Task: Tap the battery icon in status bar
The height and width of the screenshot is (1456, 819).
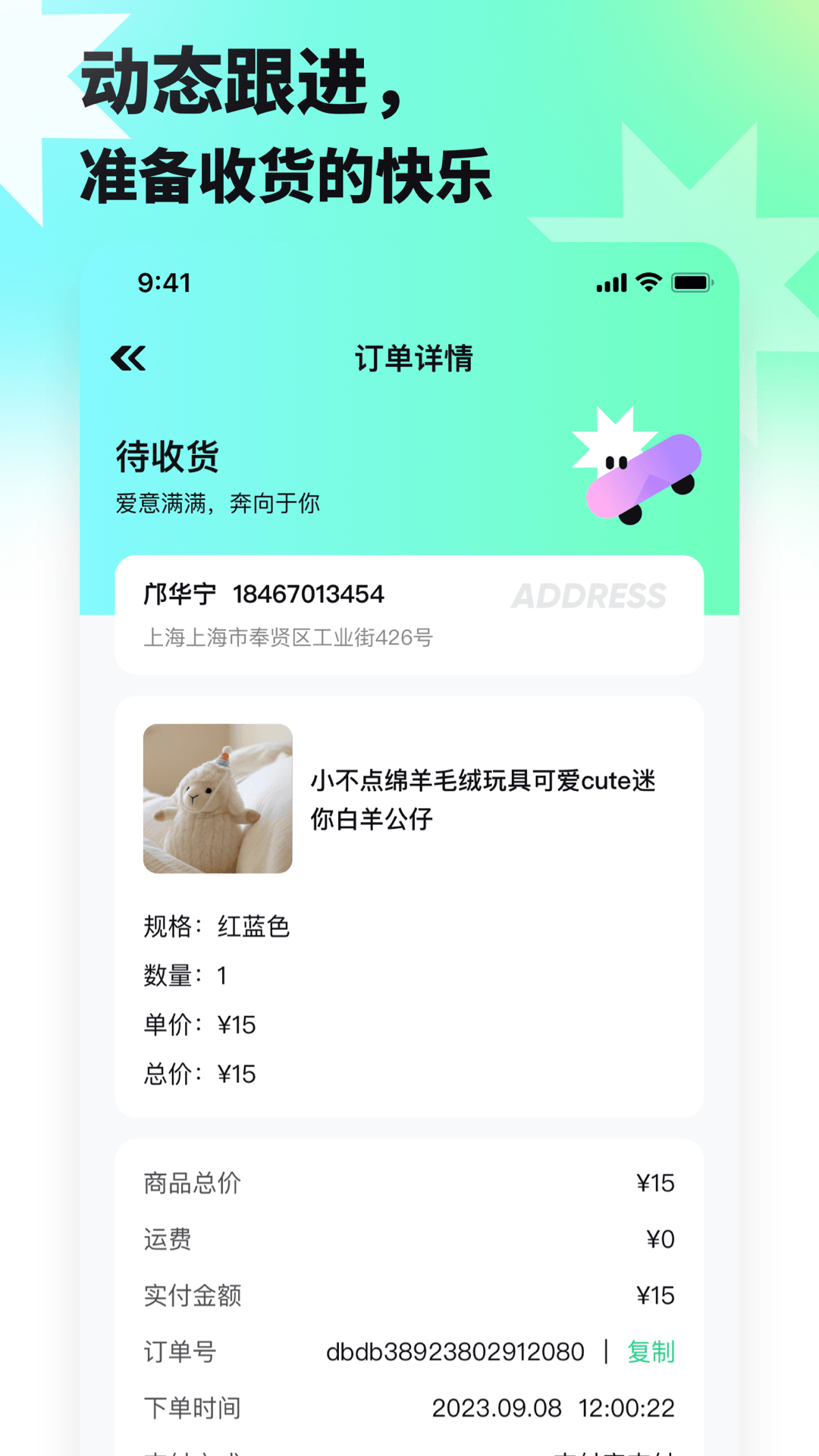Action: tap(689, 282)
